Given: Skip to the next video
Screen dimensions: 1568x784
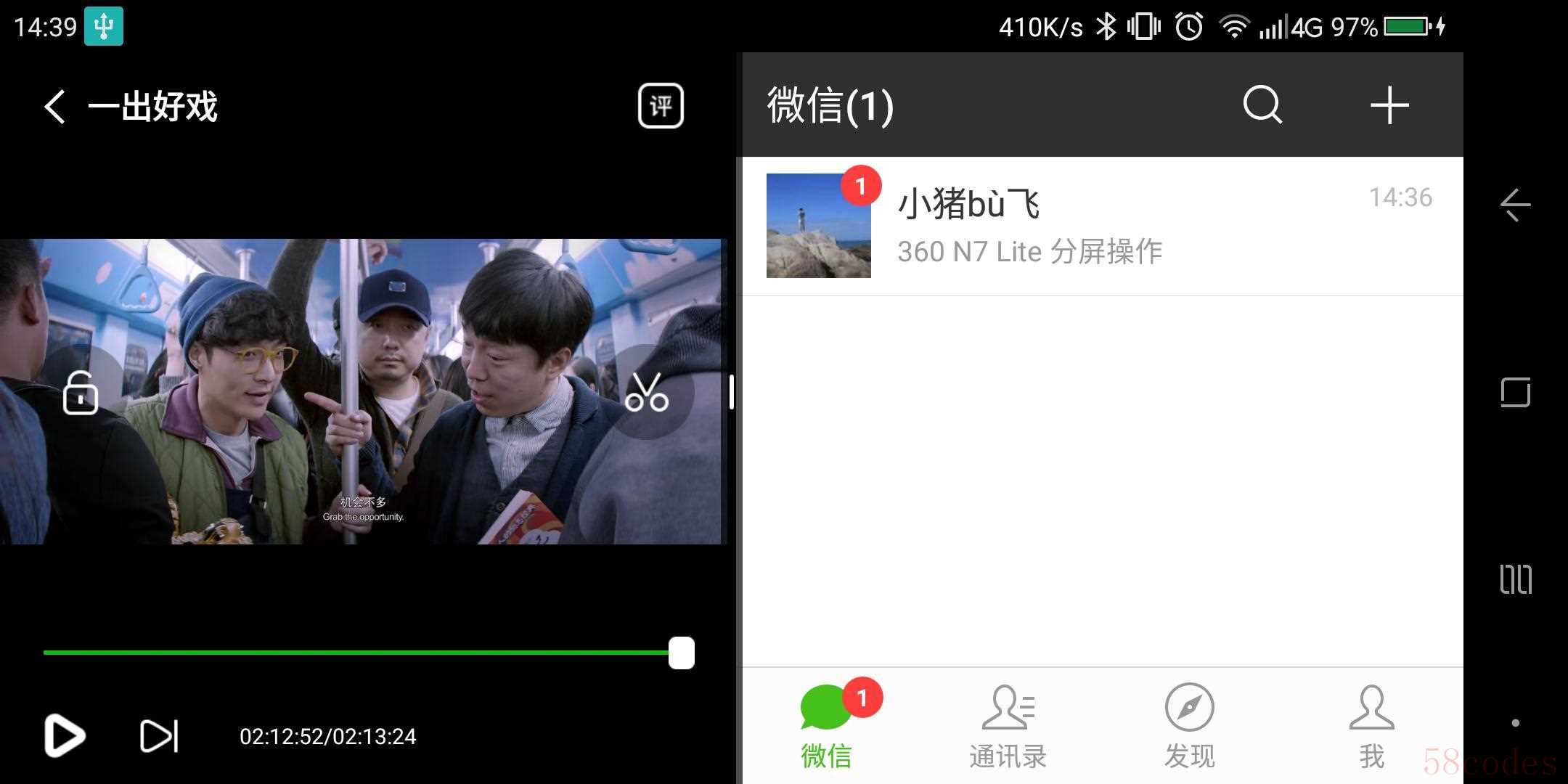Looking at the screenshot, I should coord(159,735).
